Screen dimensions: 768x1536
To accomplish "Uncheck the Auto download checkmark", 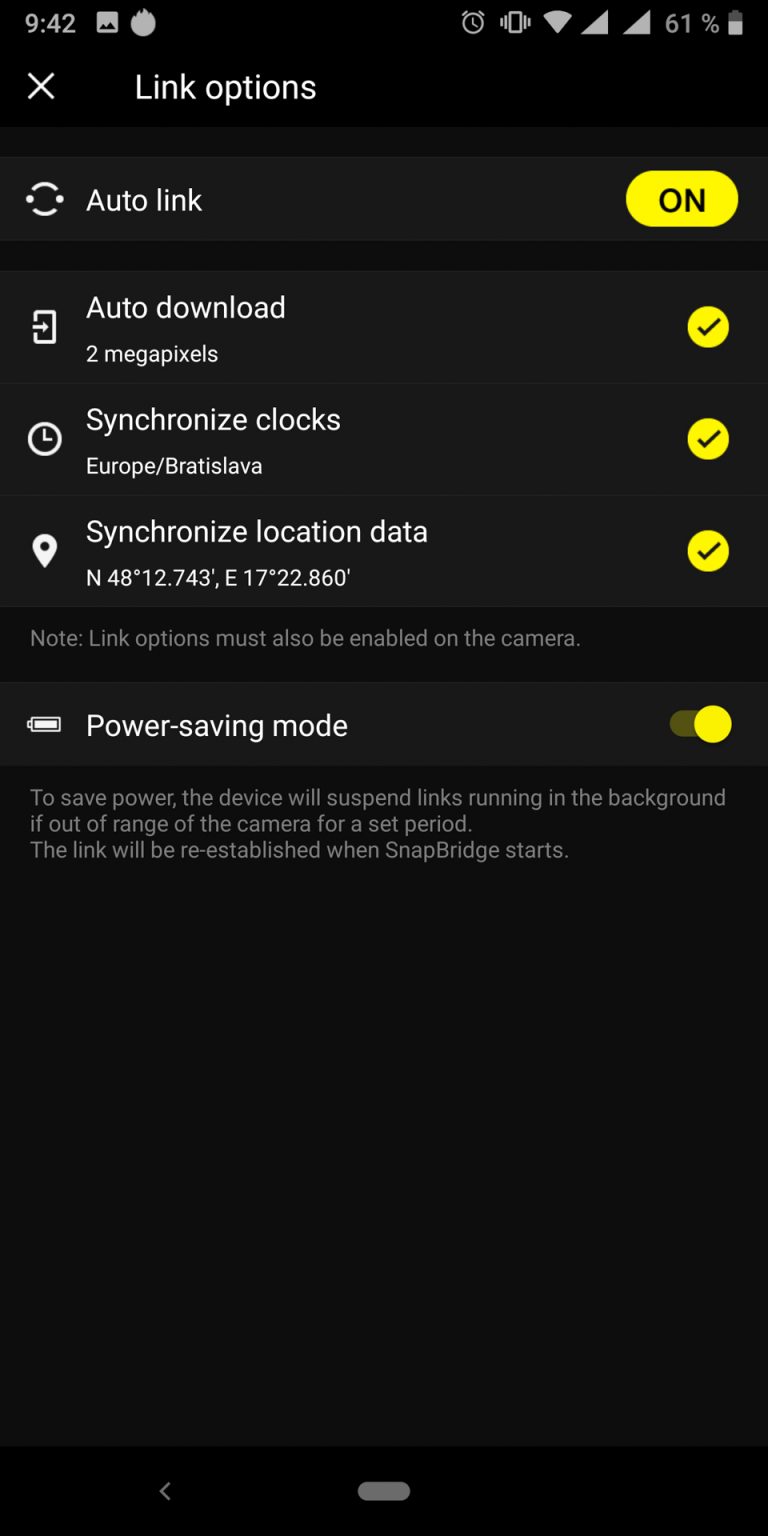I will pos(708,328).
